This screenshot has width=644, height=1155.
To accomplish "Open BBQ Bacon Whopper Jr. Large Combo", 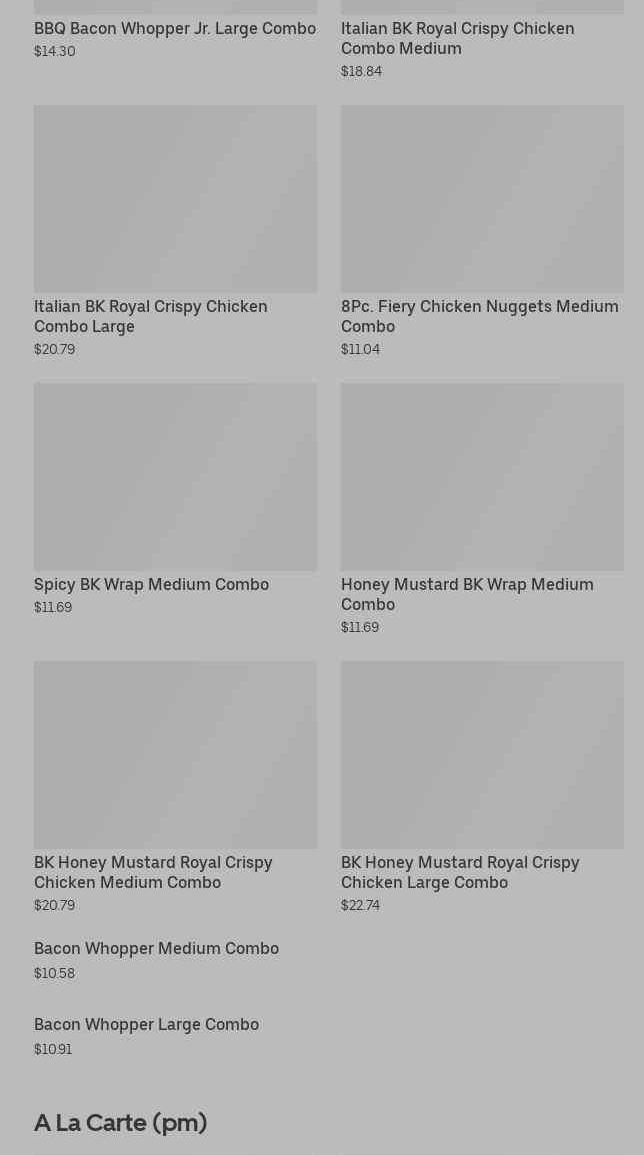I will (x=175, y=29).
